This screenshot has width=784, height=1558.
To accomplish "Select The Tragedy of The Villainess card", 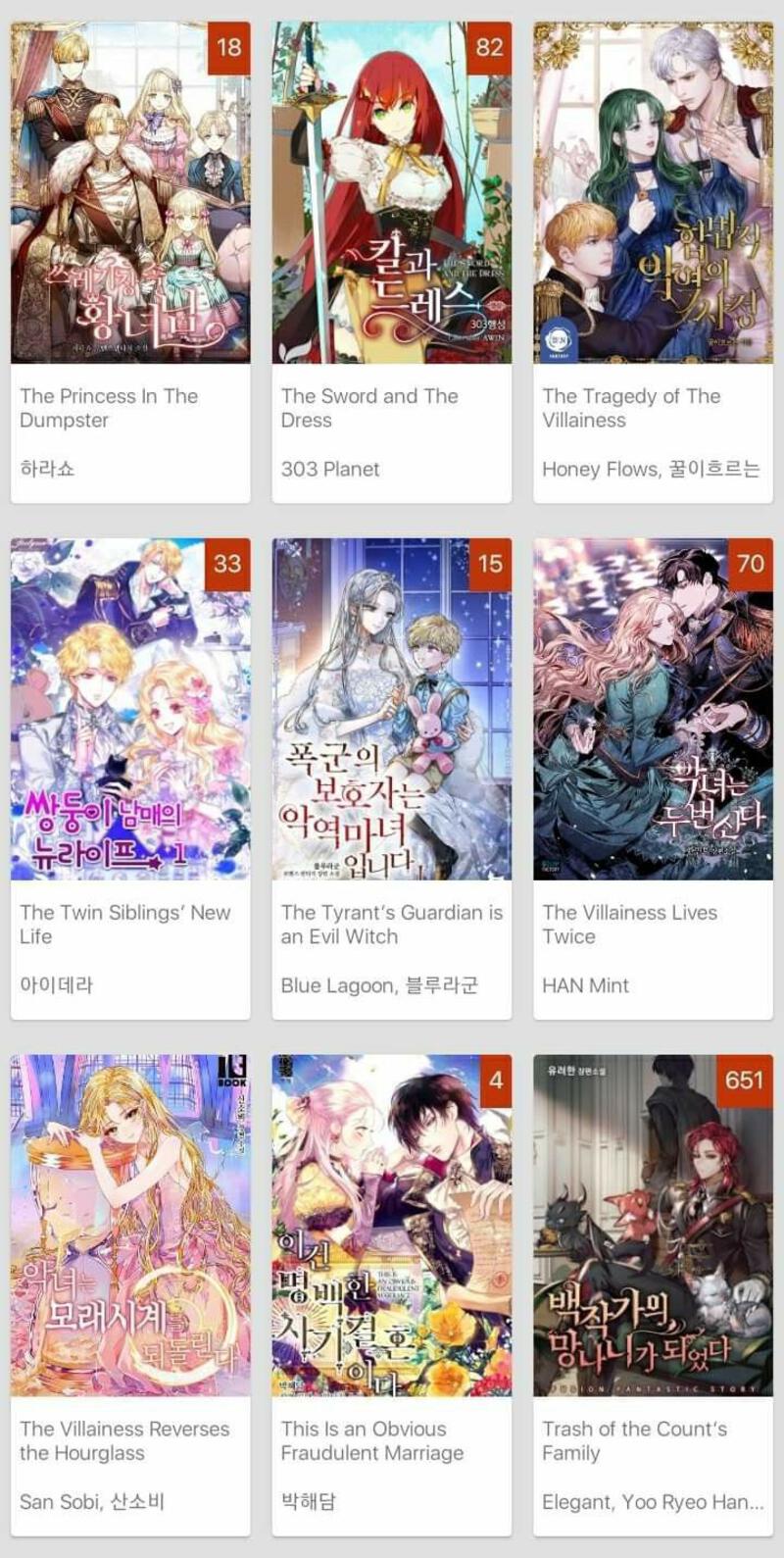I will tap(653, 196).
